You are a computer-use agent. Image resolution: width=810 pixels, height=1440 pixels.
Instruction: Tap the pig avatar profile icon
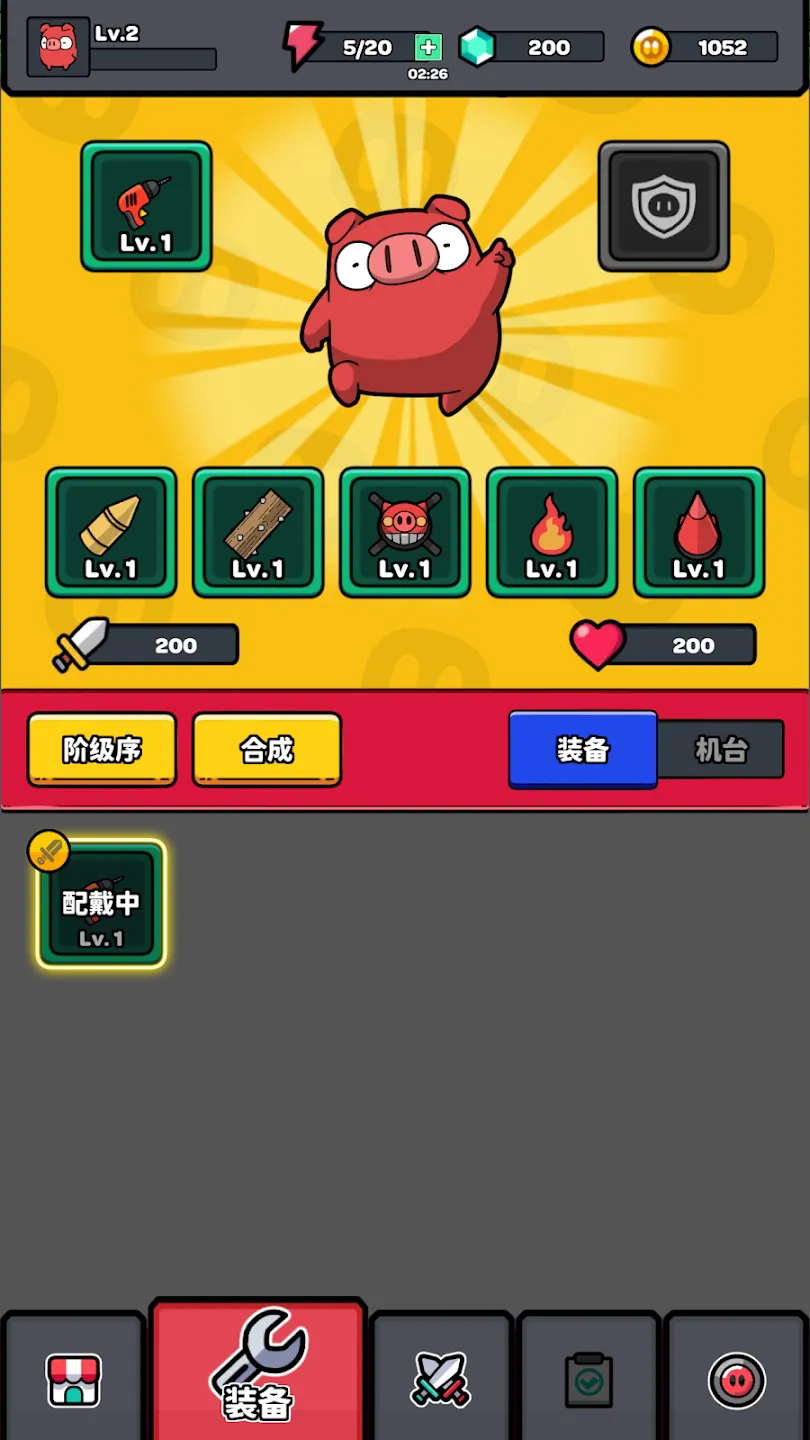click(58, 46)
